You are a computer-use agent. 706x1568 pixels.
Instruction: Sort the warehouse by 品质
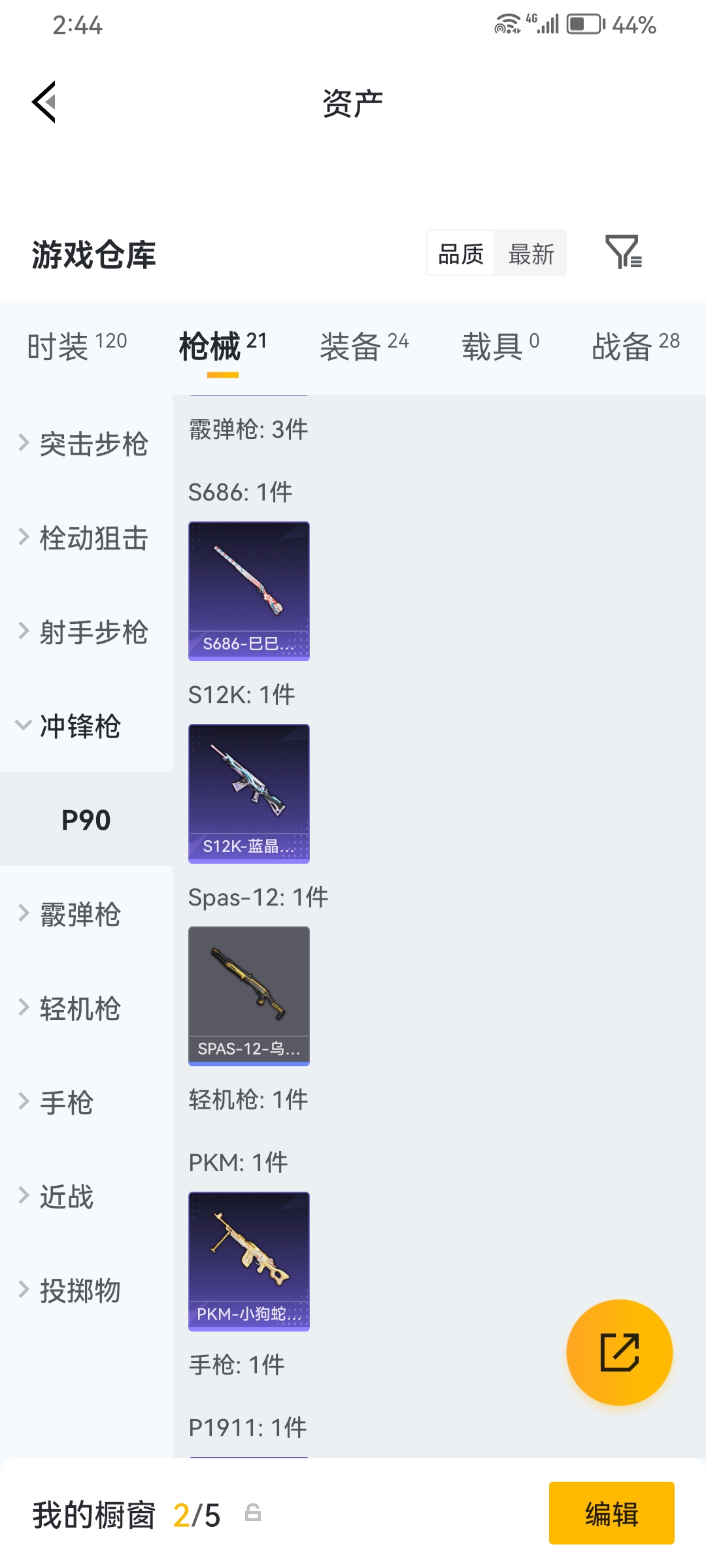pos(461,253)
